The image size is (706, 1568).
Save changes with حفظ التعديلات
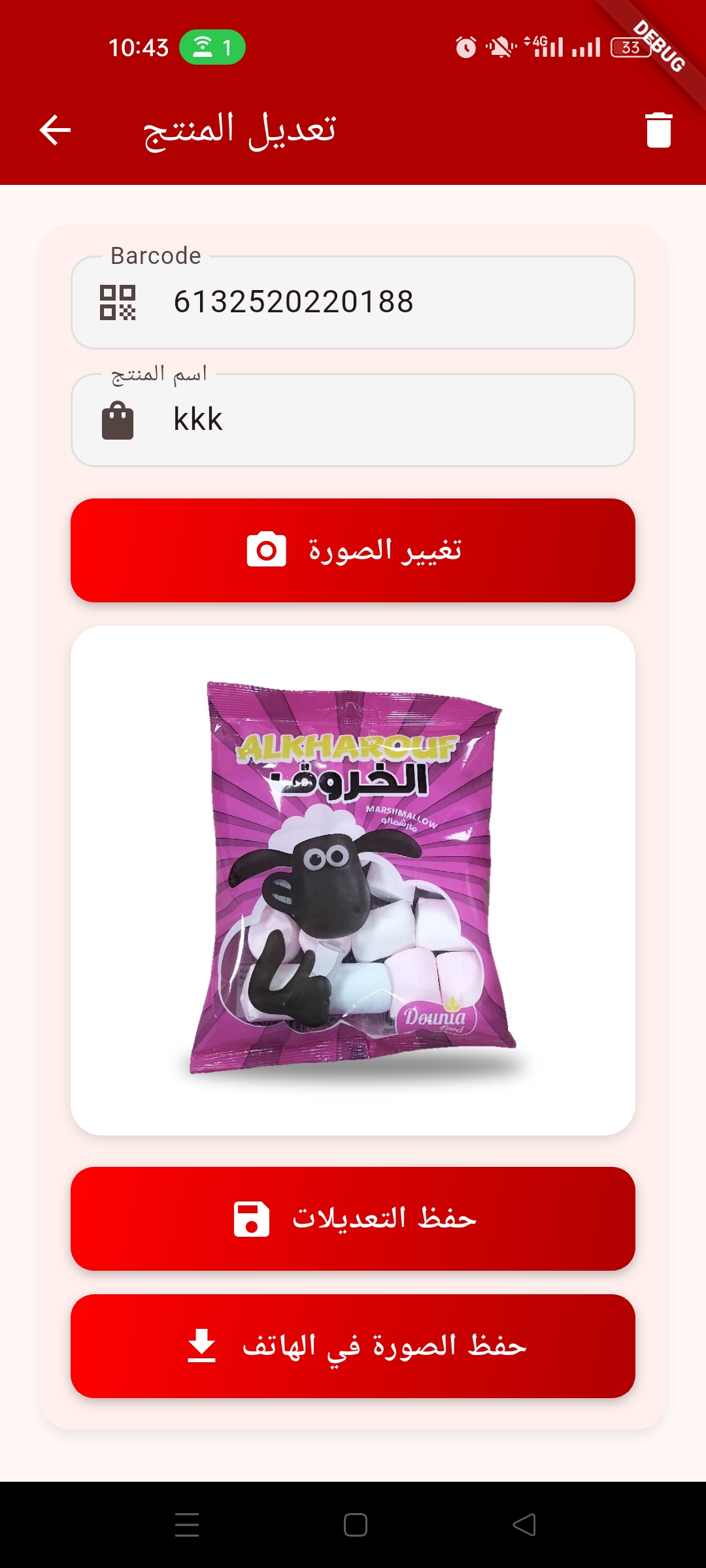pos(353,1218)
